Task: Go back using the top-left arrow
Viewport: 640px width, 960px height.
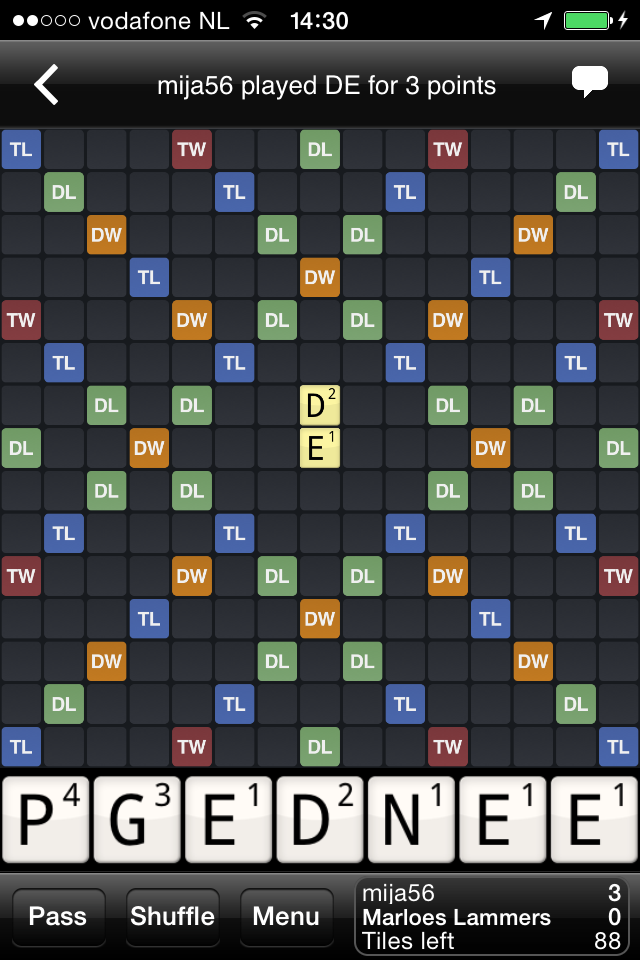Action: pyautogui.click(x=46, y=85)
